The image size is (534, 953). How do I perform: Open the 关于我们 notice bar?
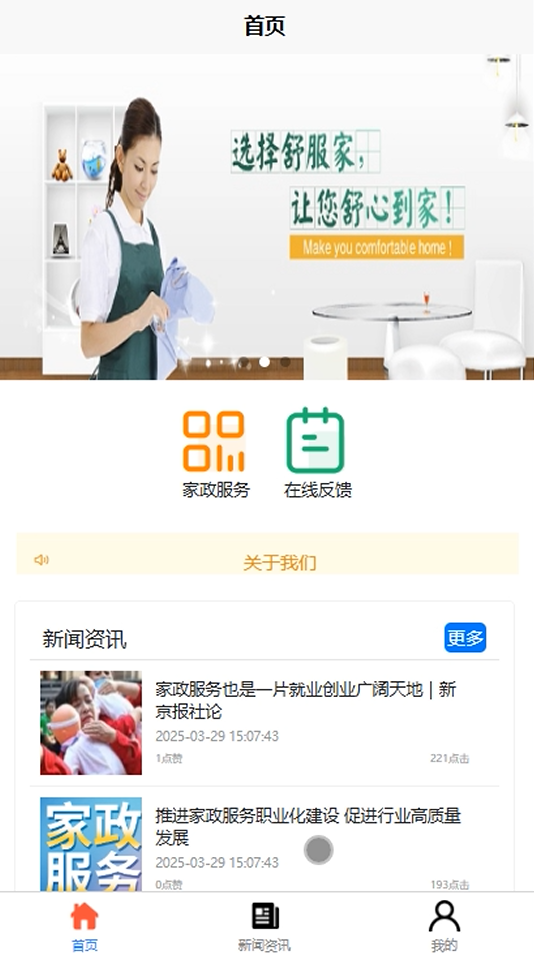click(267, 554)
